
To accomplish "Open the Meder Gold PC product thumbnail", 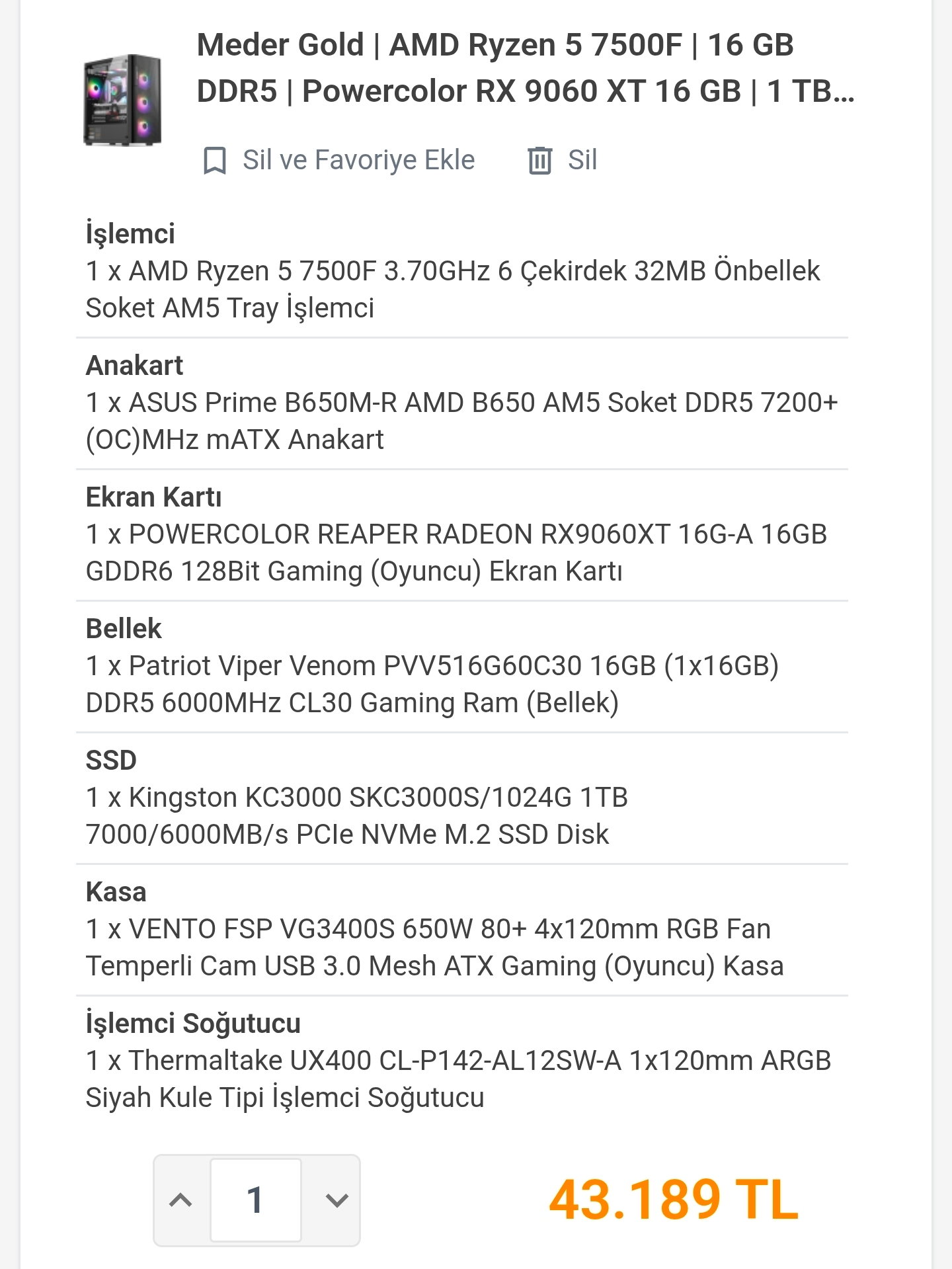I will tap(122, 100).
